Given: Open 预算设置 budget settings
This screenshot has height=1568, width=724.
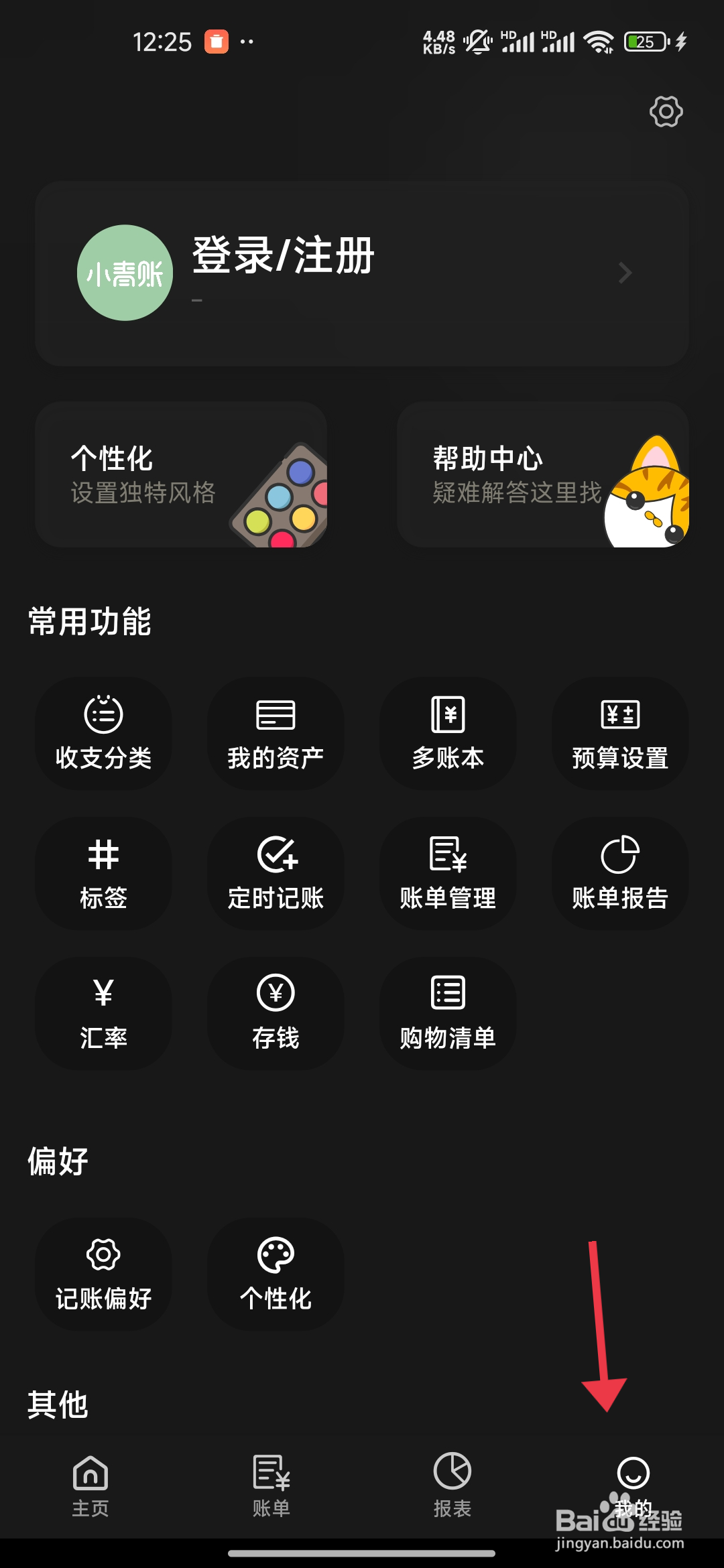Looking at the screenshot, I should pyautogui.click(x=619, y=734).
